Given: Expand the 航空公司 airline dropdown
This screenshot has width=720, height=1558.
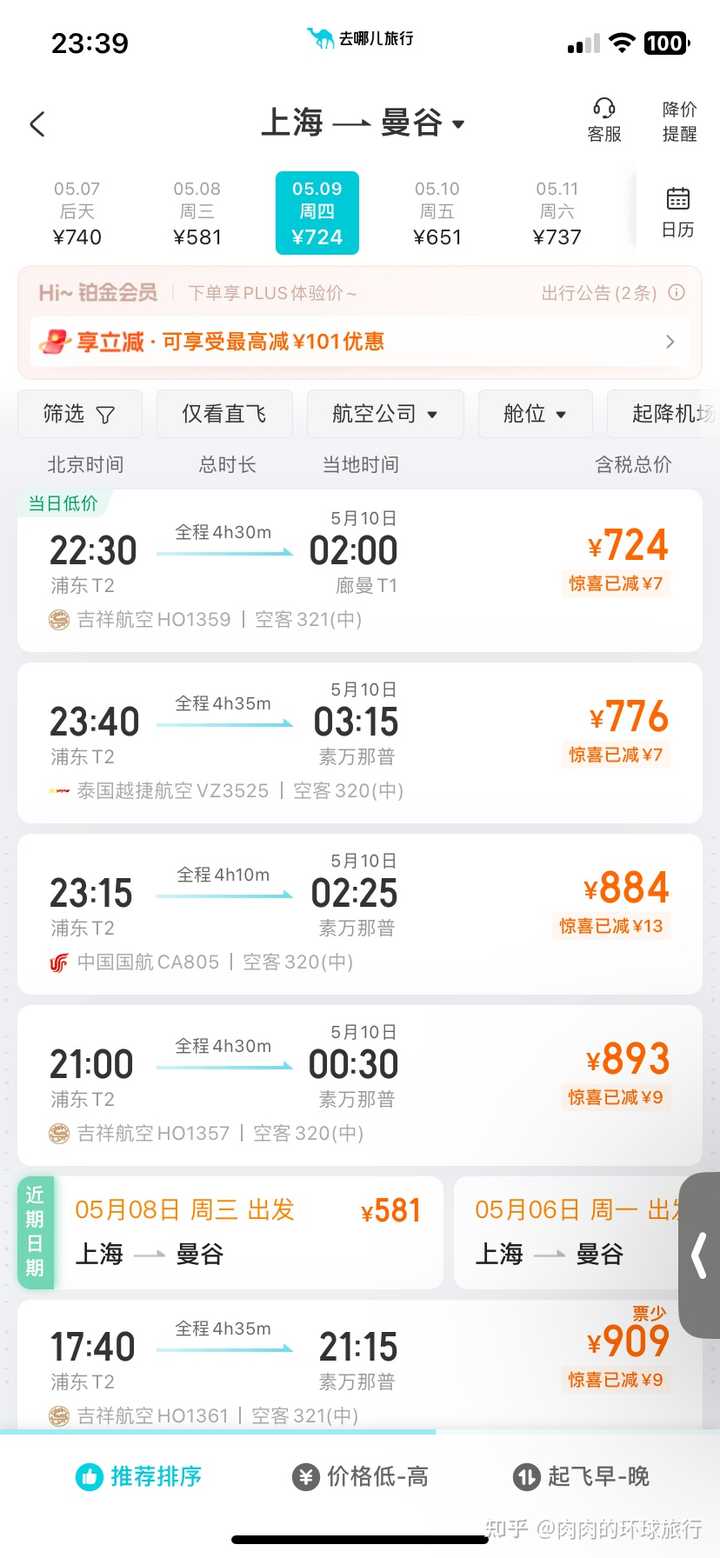Looking at the screenshot, I should tap(385, 414).
